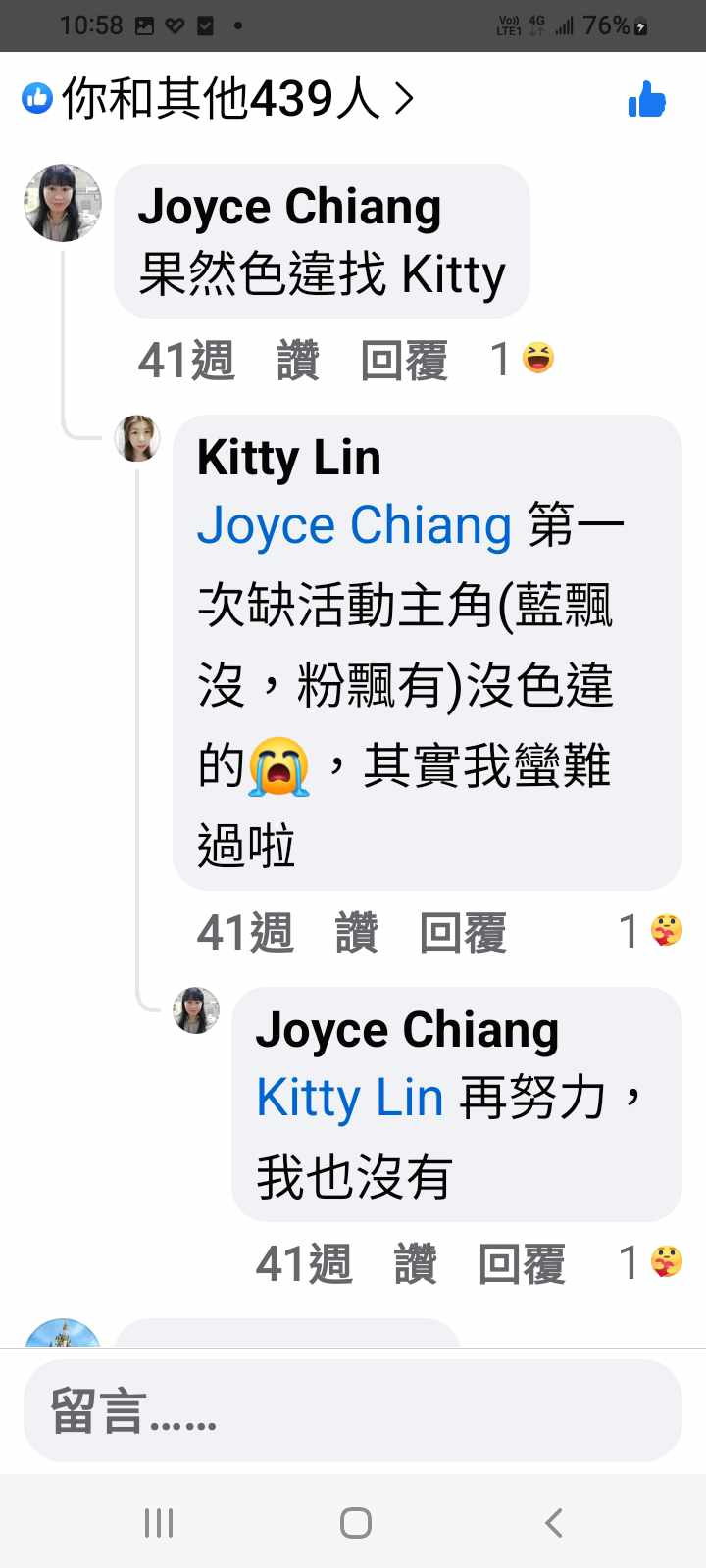Viewport: 706px width, 1568px height.
Task: Open Kitty Lin's name on her reply
Action: tap(288, 458)
